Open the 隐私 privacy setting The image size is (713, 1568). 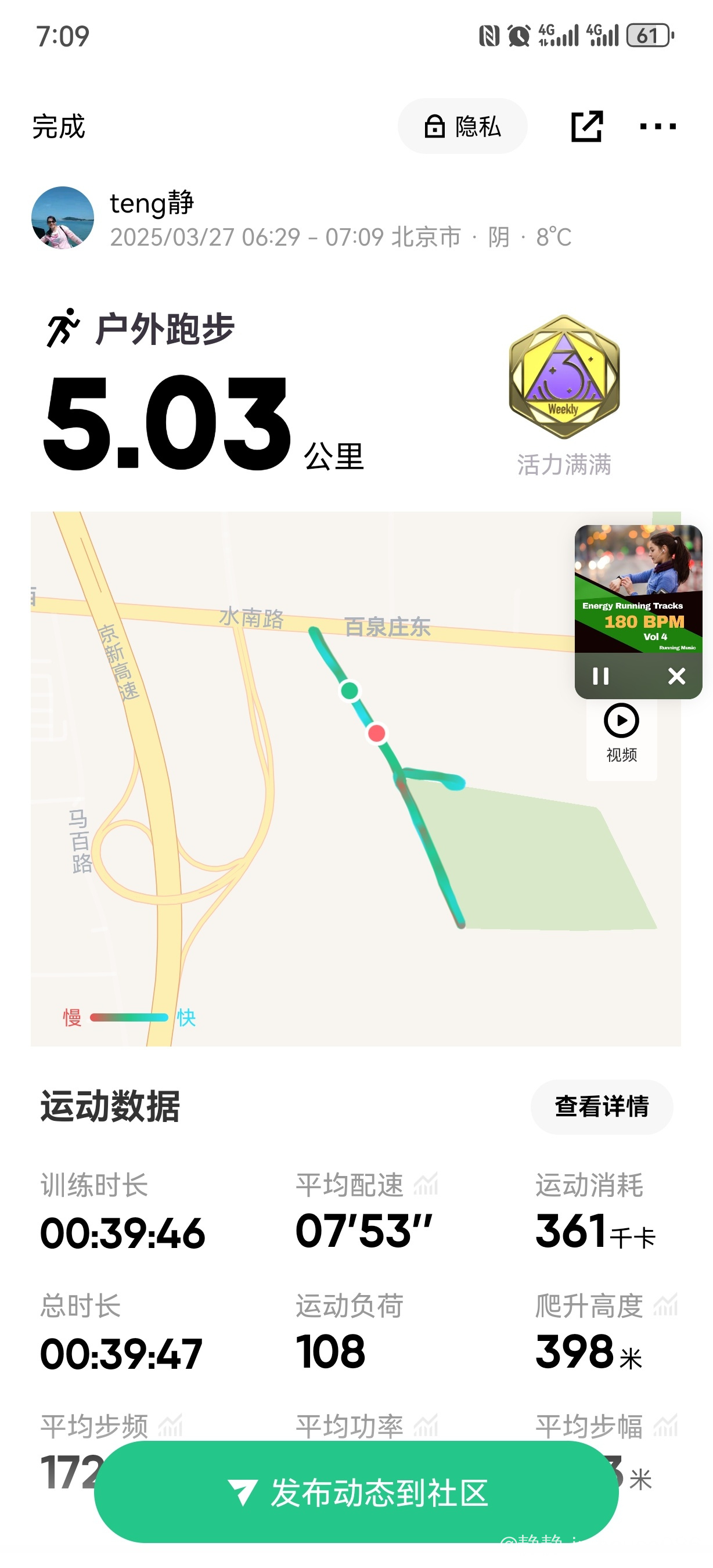462,127
